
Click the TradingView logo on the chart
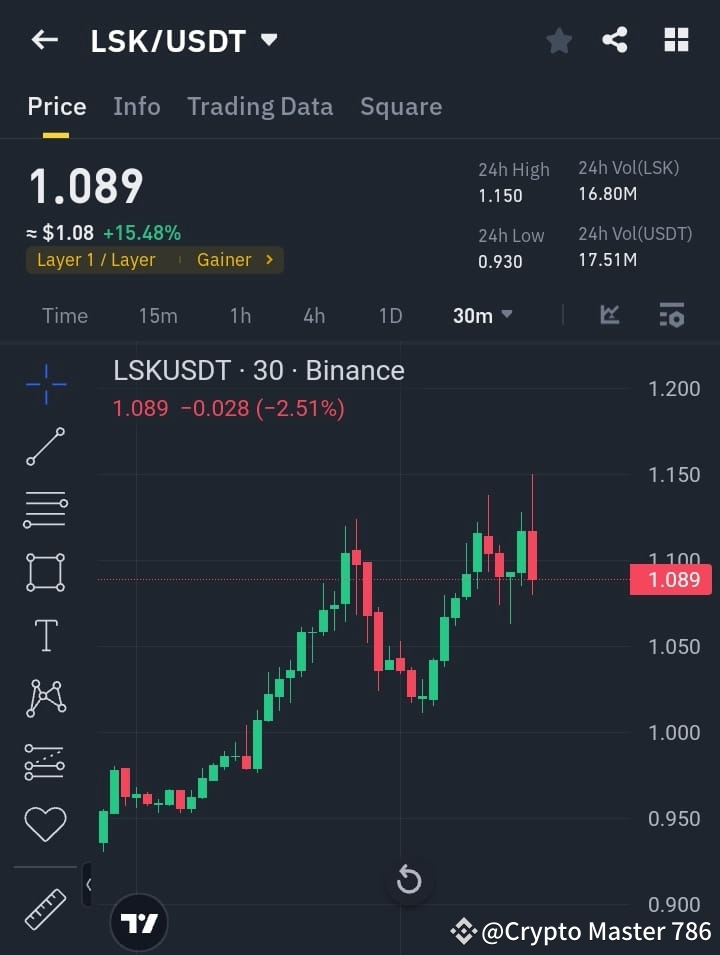[139, 922]
